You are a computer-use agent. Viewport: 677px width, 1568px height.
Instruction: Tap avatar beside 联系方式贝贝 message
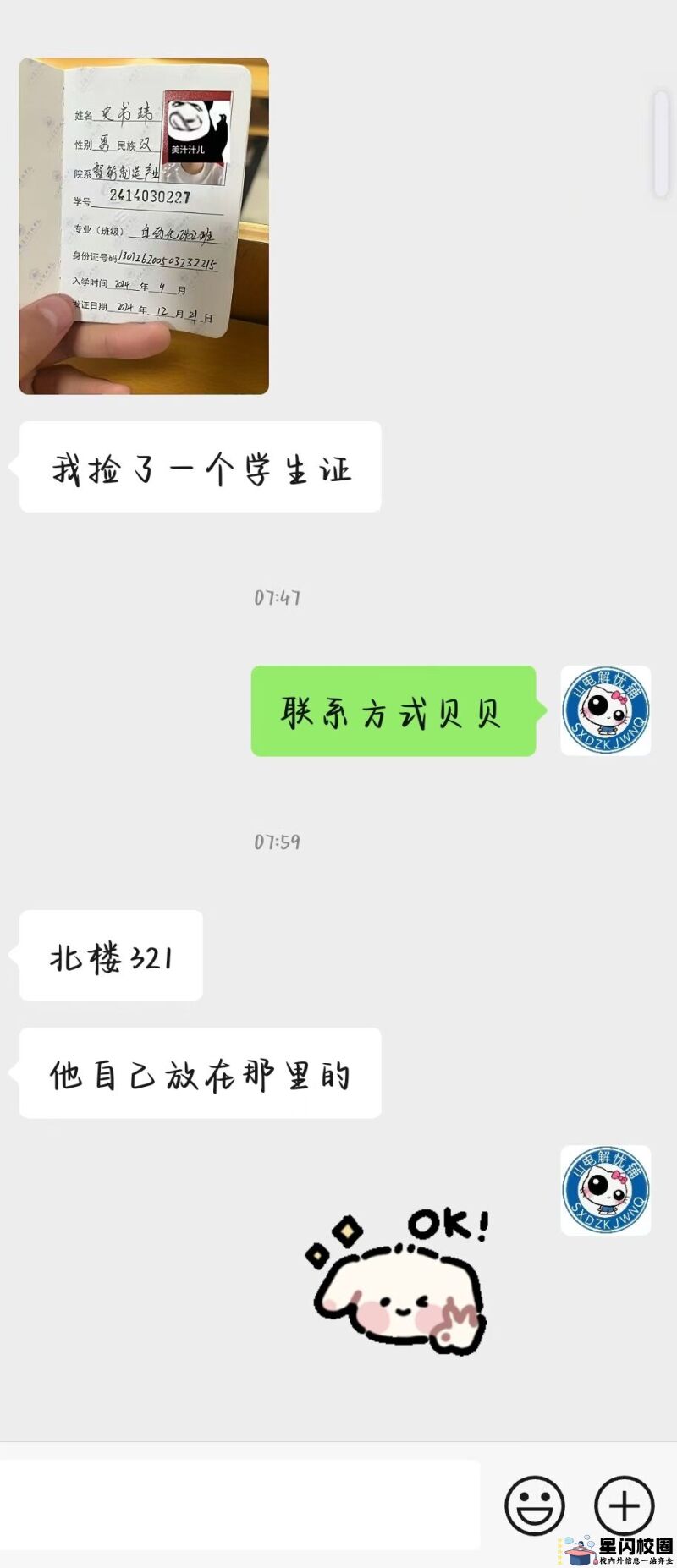[605, 710]
